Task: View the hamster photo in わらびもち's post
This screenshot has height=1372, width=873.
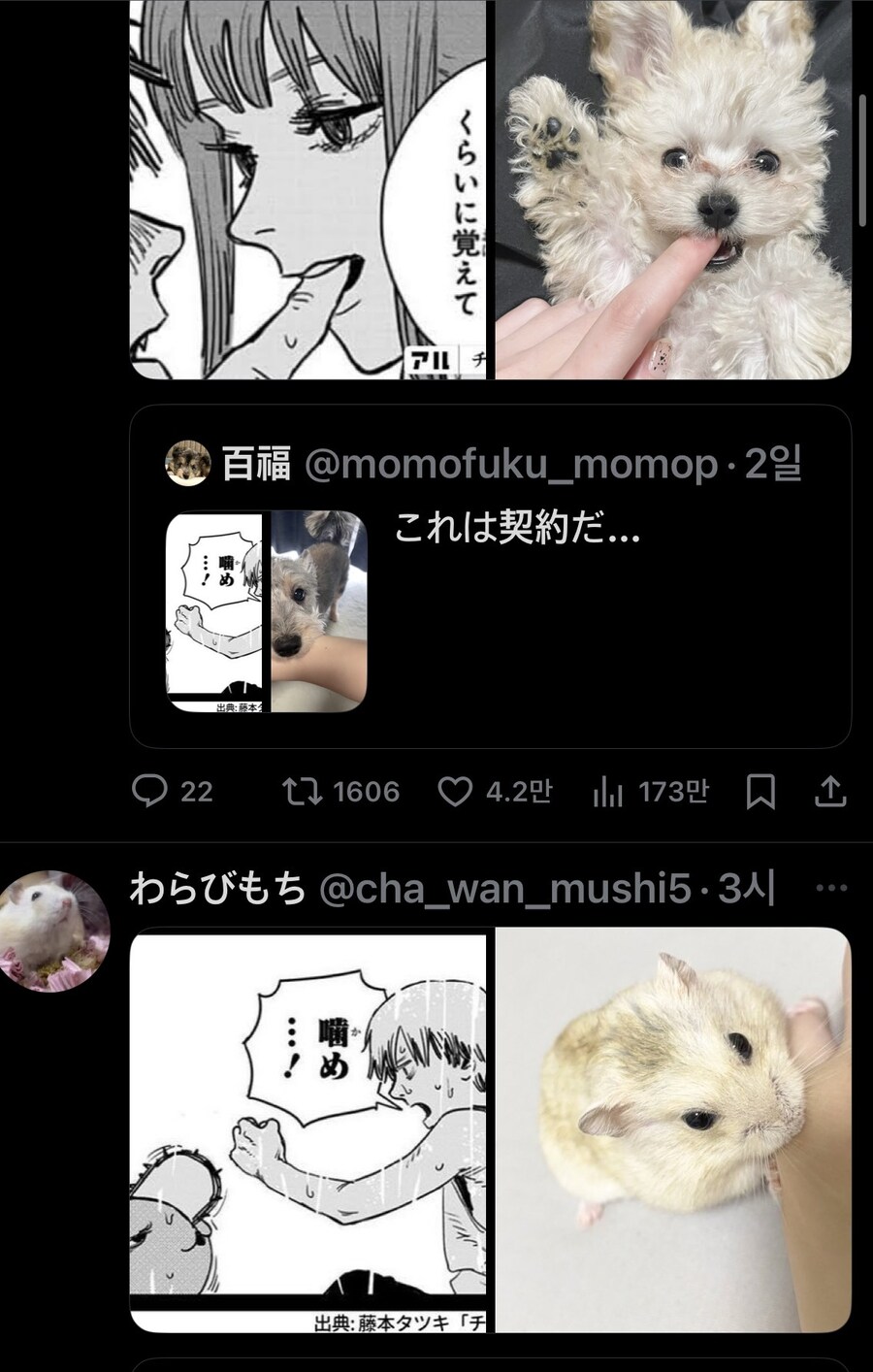Action: click(x=673, y=1129)
